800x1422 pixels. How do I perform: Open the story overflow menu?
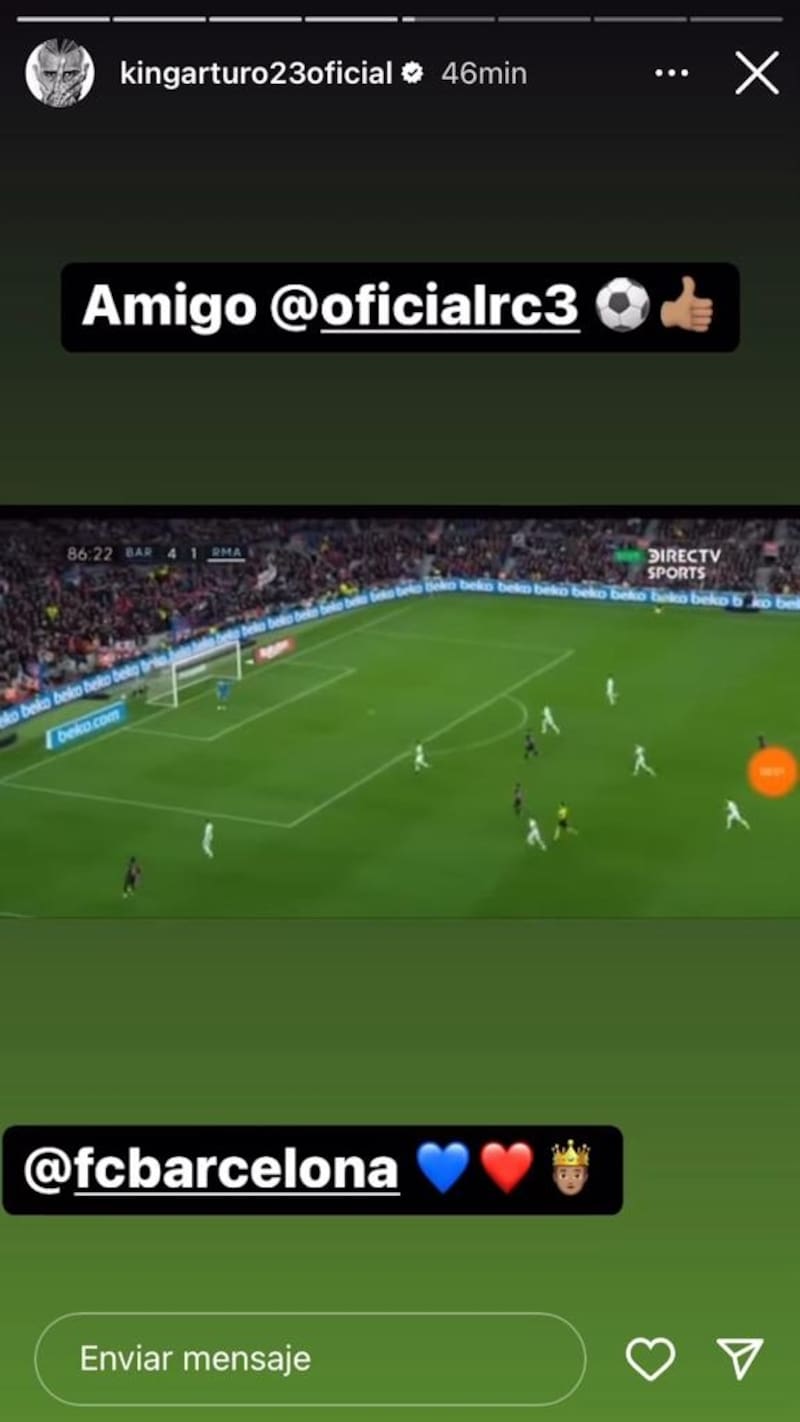click(x=672, y=74)
